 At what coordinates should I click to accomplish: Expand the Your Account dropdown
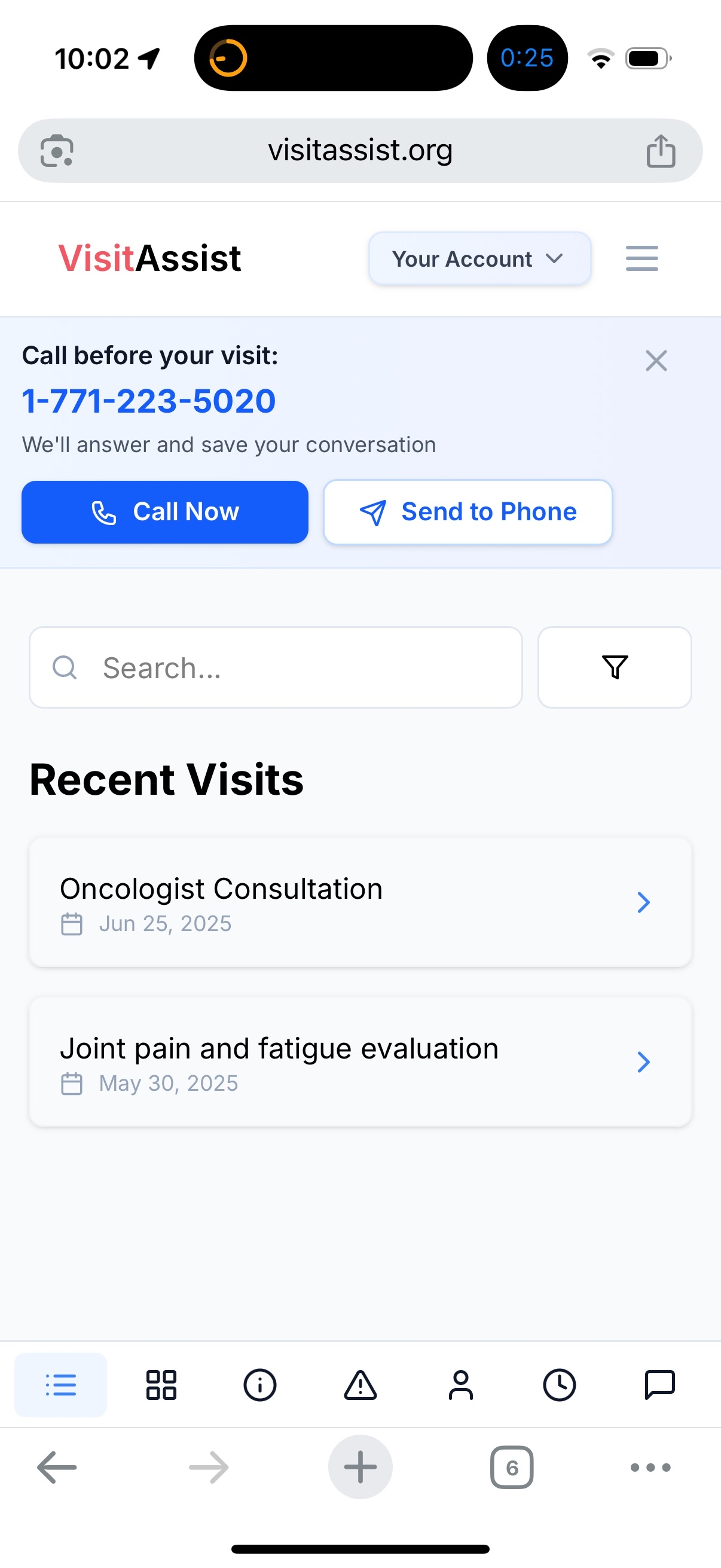(x=479, y=258)
